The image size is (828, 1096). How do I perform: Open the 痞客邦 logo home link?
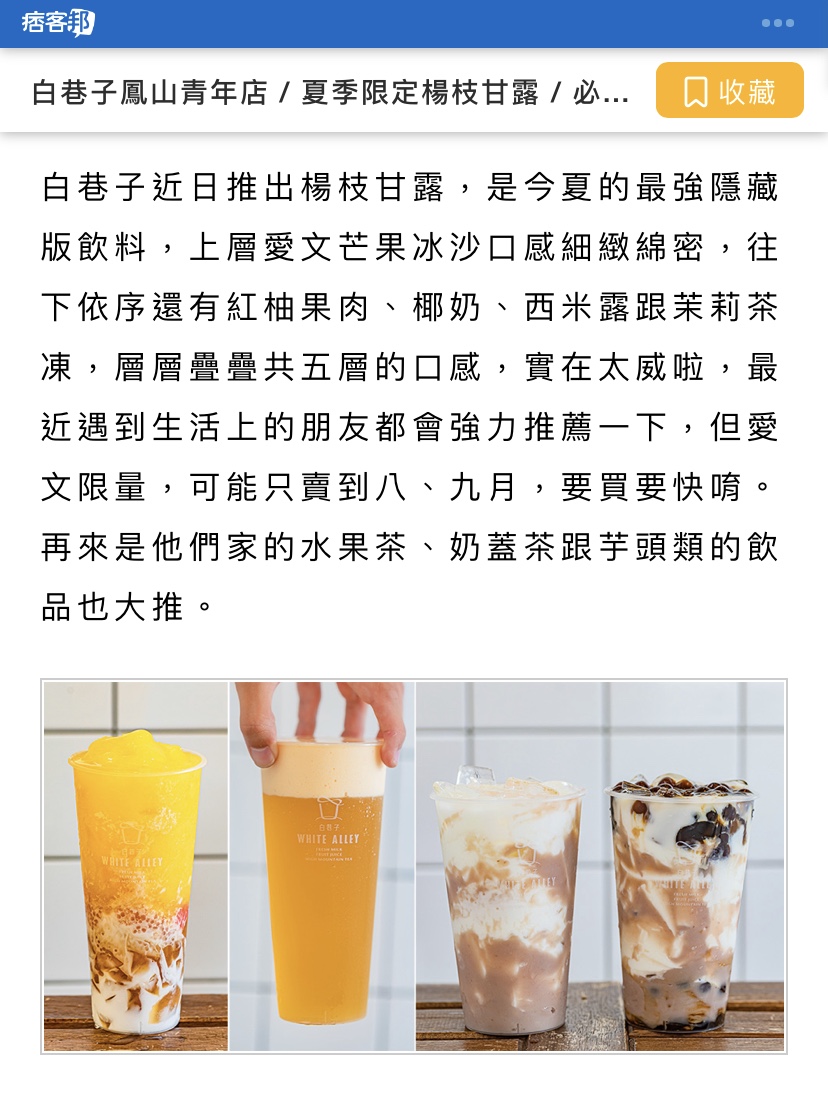coord(58,23)
